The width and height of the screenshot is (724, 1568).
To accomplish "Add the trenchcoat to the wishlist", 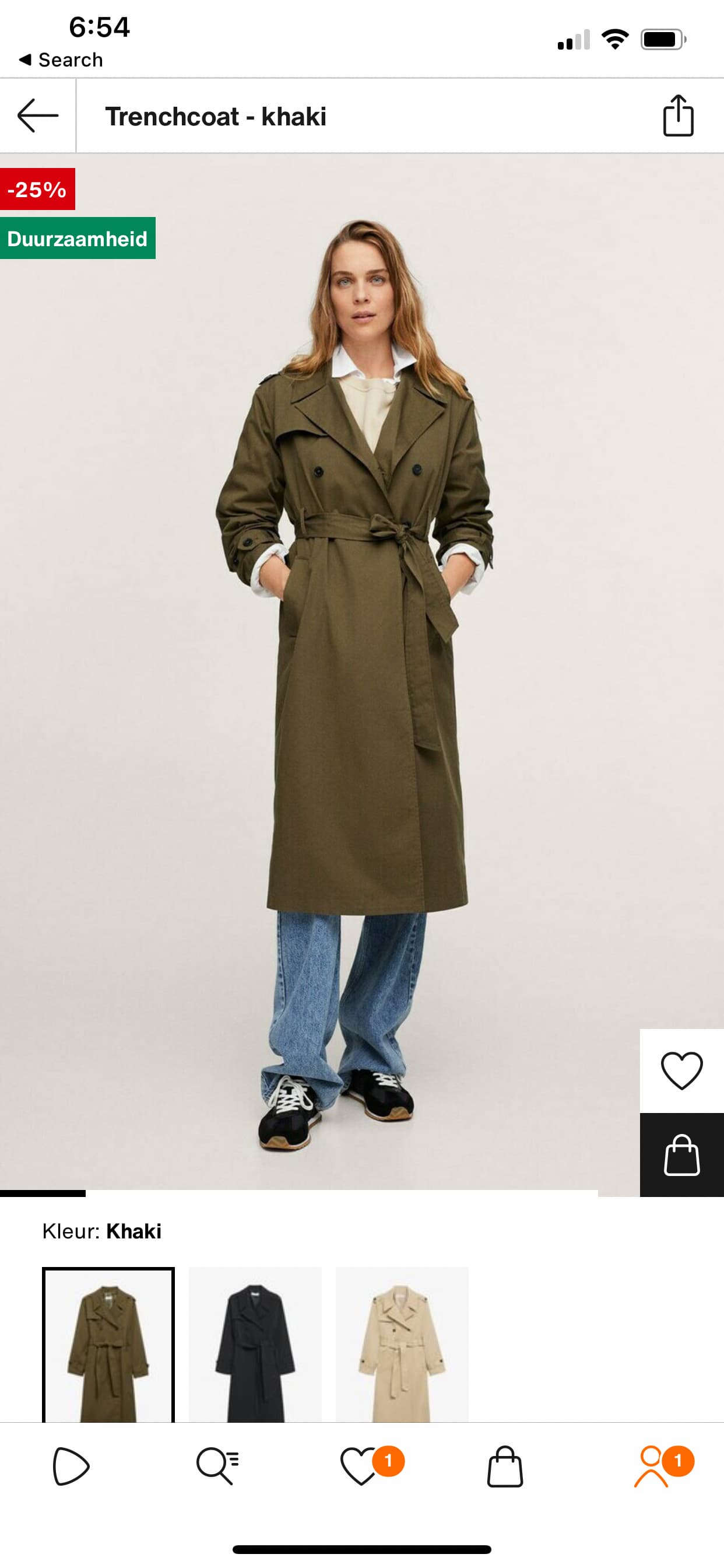I will pyautogui.click(x=681, y=1070).
